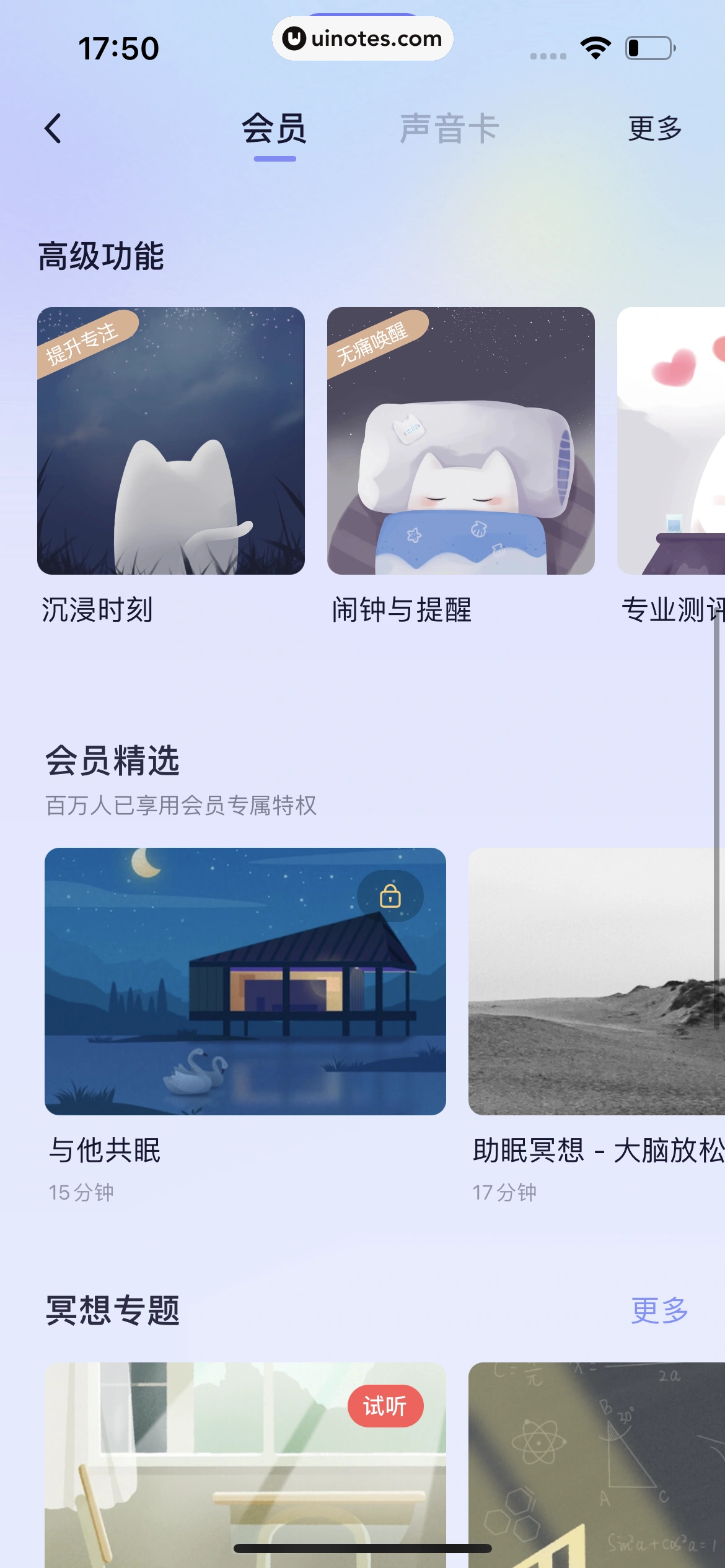Screen dimensions: 725x1568
Task: Tap the uinotes.com pill at top
Action: click(362, 38)
